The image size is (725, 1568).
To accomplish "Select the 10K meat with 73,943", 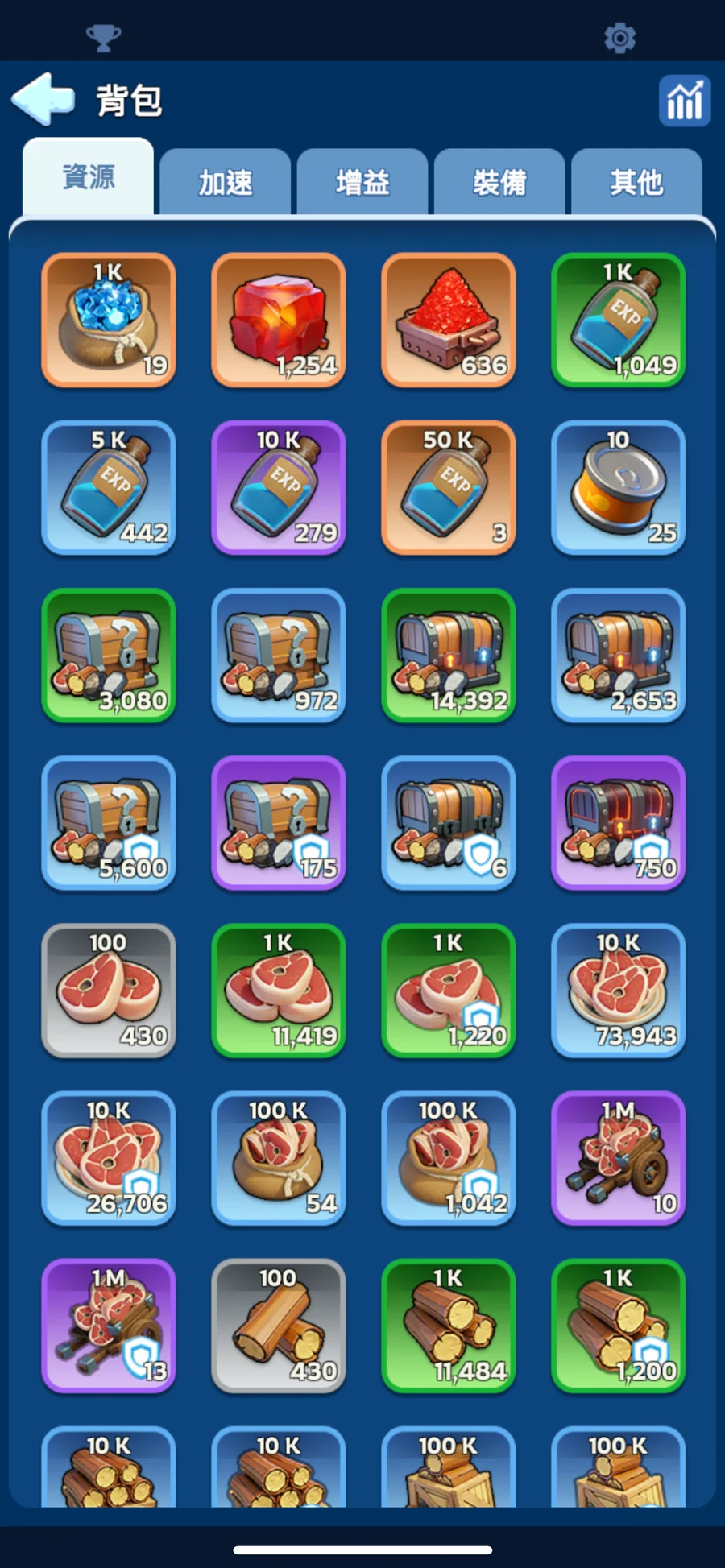I will pos(619,990).
